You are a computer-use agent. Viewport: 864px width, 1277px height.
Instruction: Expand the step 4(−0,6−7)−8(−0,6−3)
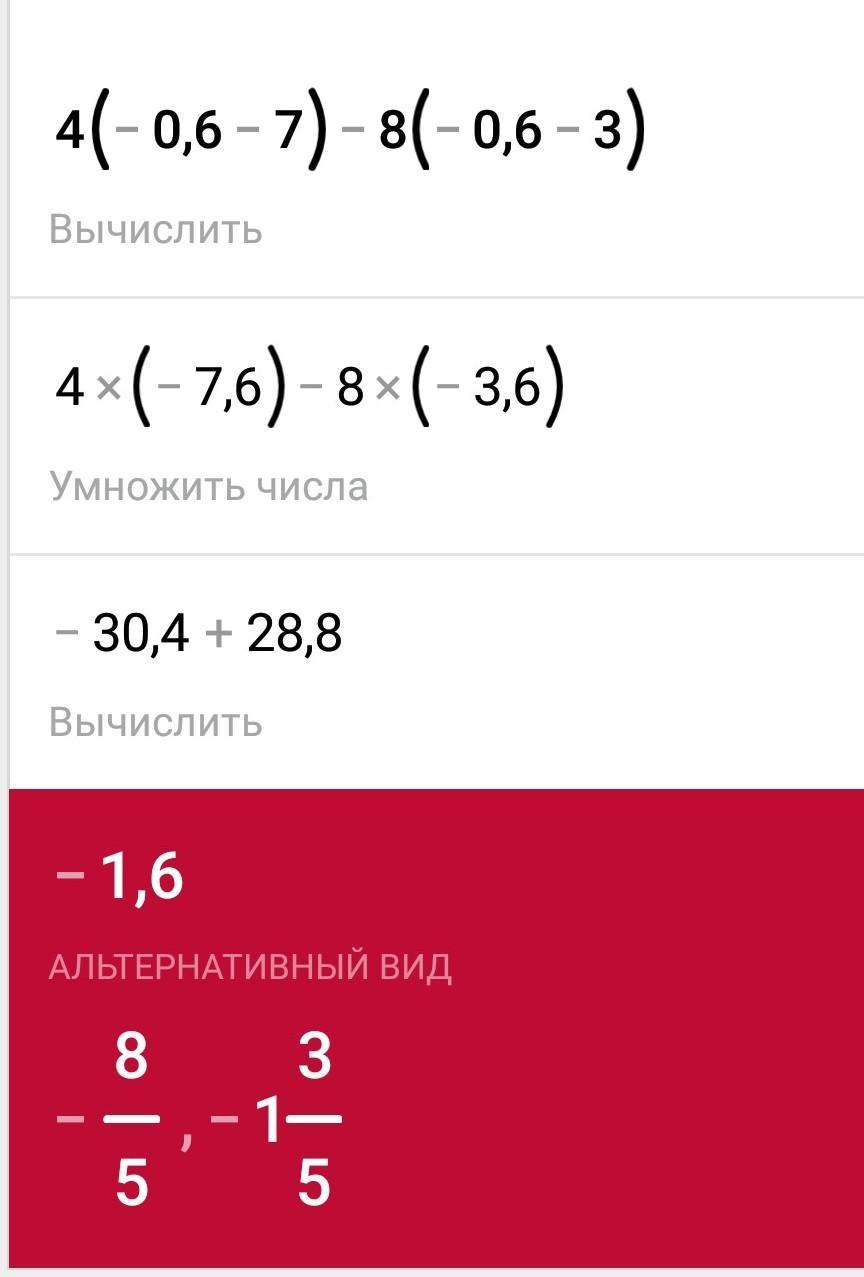pos(350,150)
